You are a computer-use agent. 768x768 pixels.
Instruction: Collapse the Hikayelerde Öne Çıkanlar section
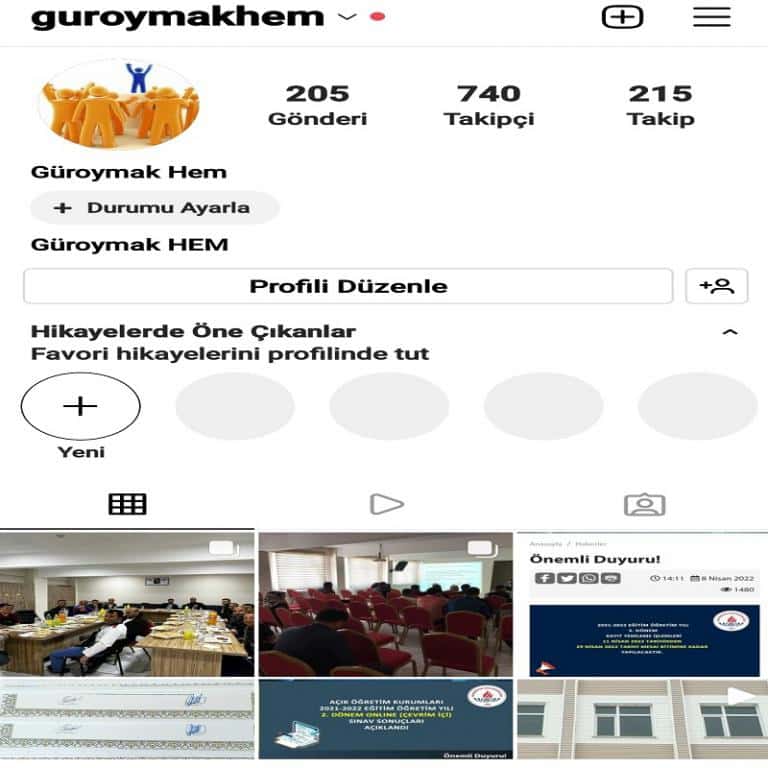[x=730, y=332]
